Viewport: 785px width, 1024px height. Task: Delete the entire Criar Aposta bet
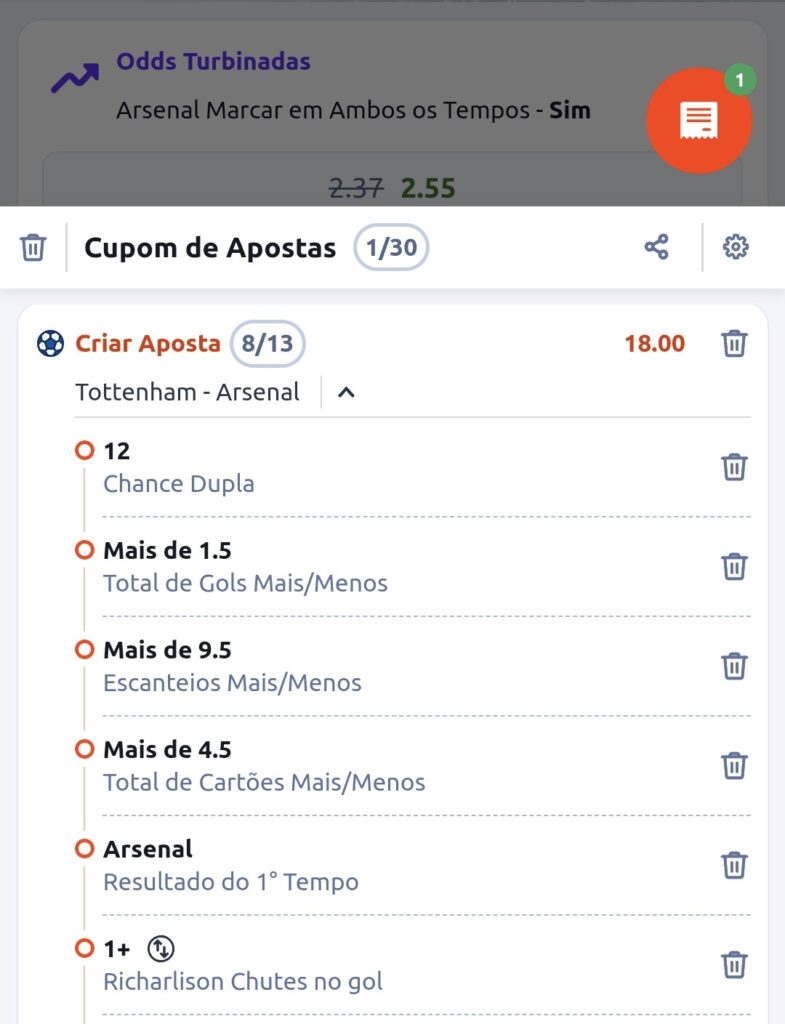(x=733, y=343)
